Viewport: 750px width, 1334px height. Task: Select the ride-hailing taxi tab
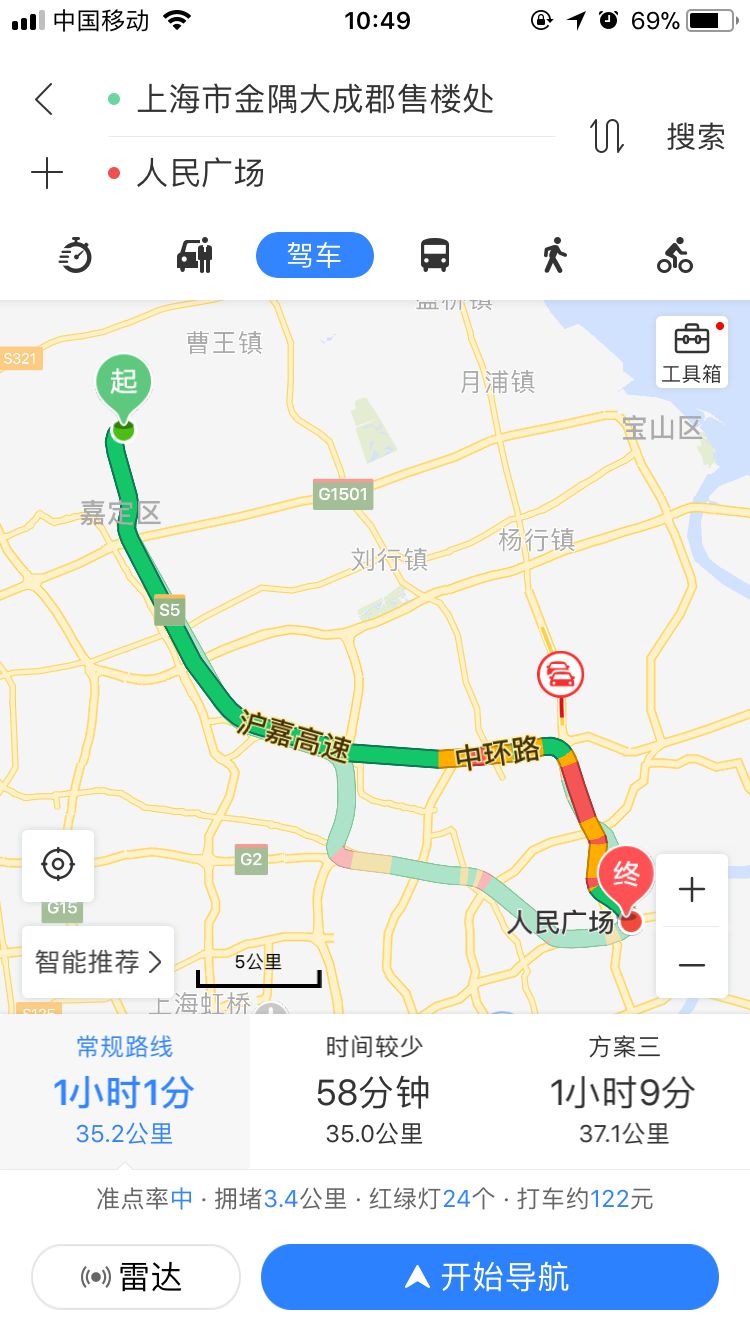[194, 256]
